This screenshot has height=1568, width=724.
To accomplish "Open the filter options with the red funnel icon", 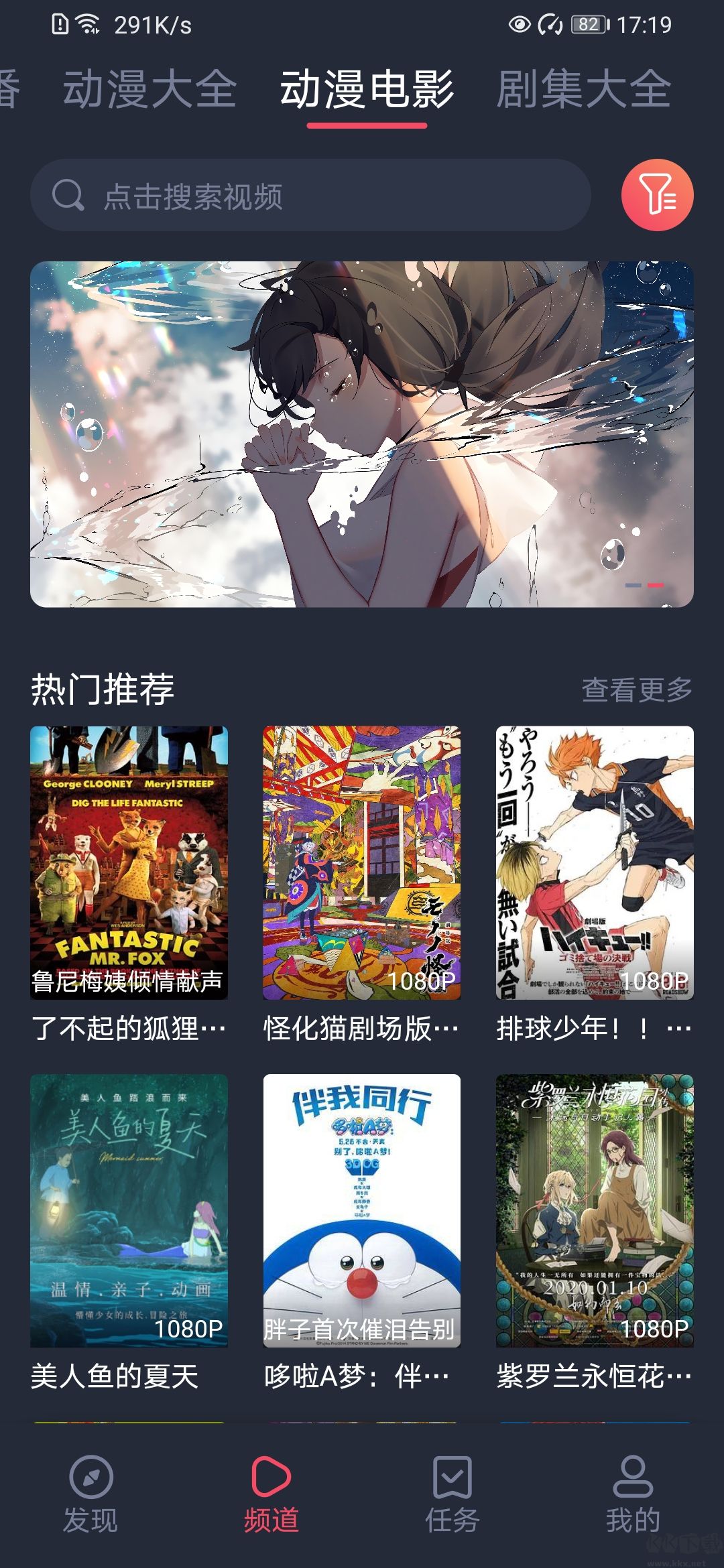I will click(x=659, y=197).
